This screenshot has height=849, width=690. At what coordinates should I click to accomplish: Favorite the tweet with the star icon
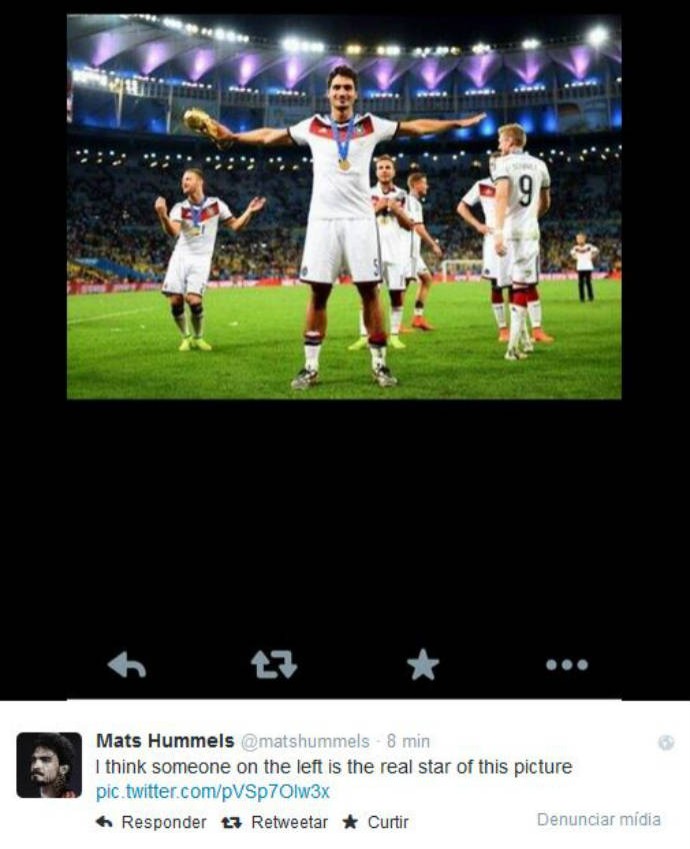tap(422, 664)
